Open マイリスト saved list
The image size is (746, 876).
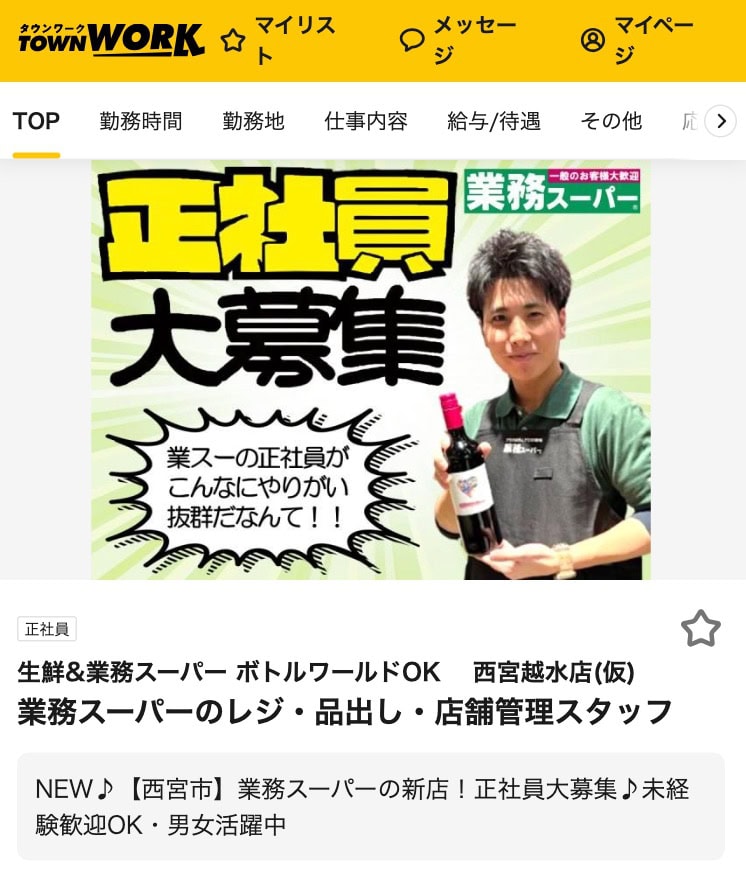click(280, 40)
